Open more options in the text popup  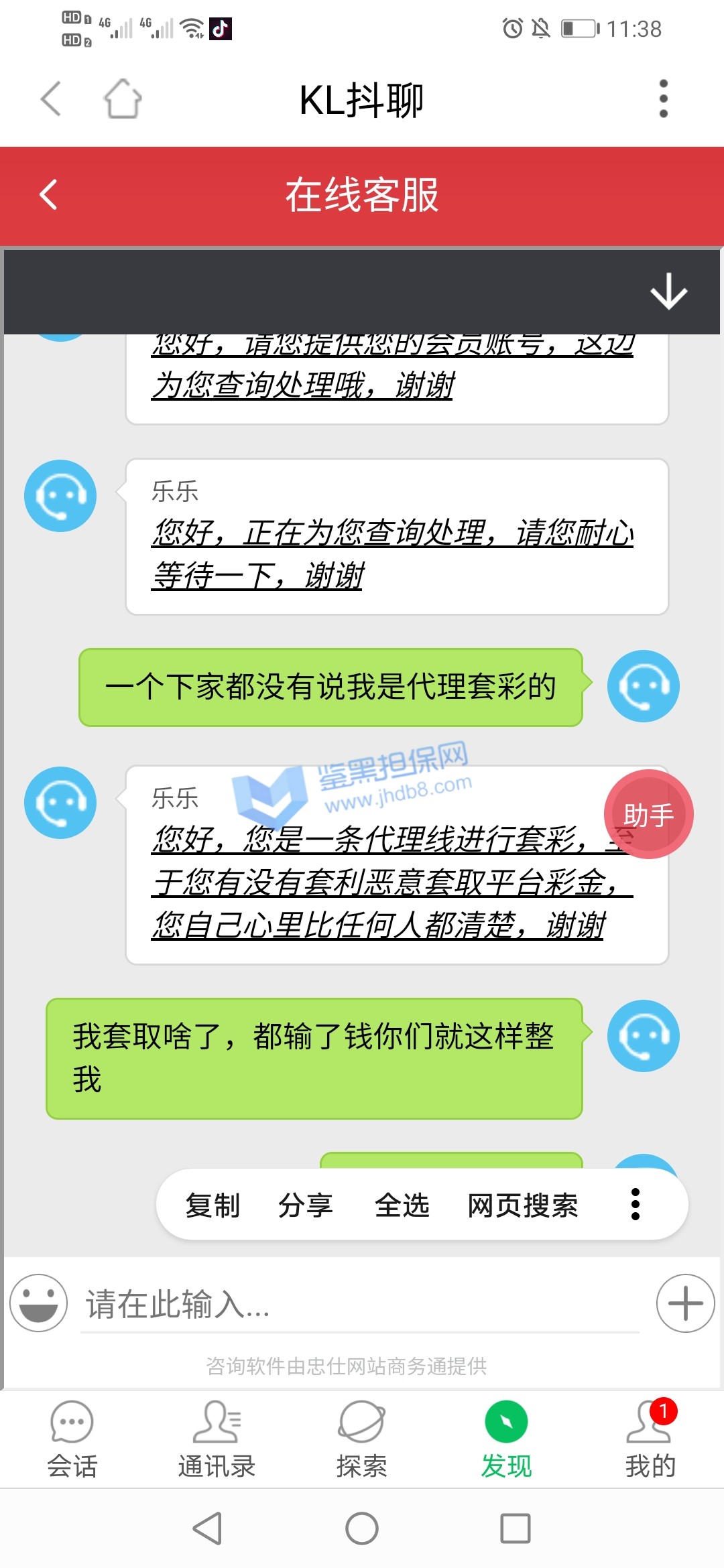(x=635, y=1205)
